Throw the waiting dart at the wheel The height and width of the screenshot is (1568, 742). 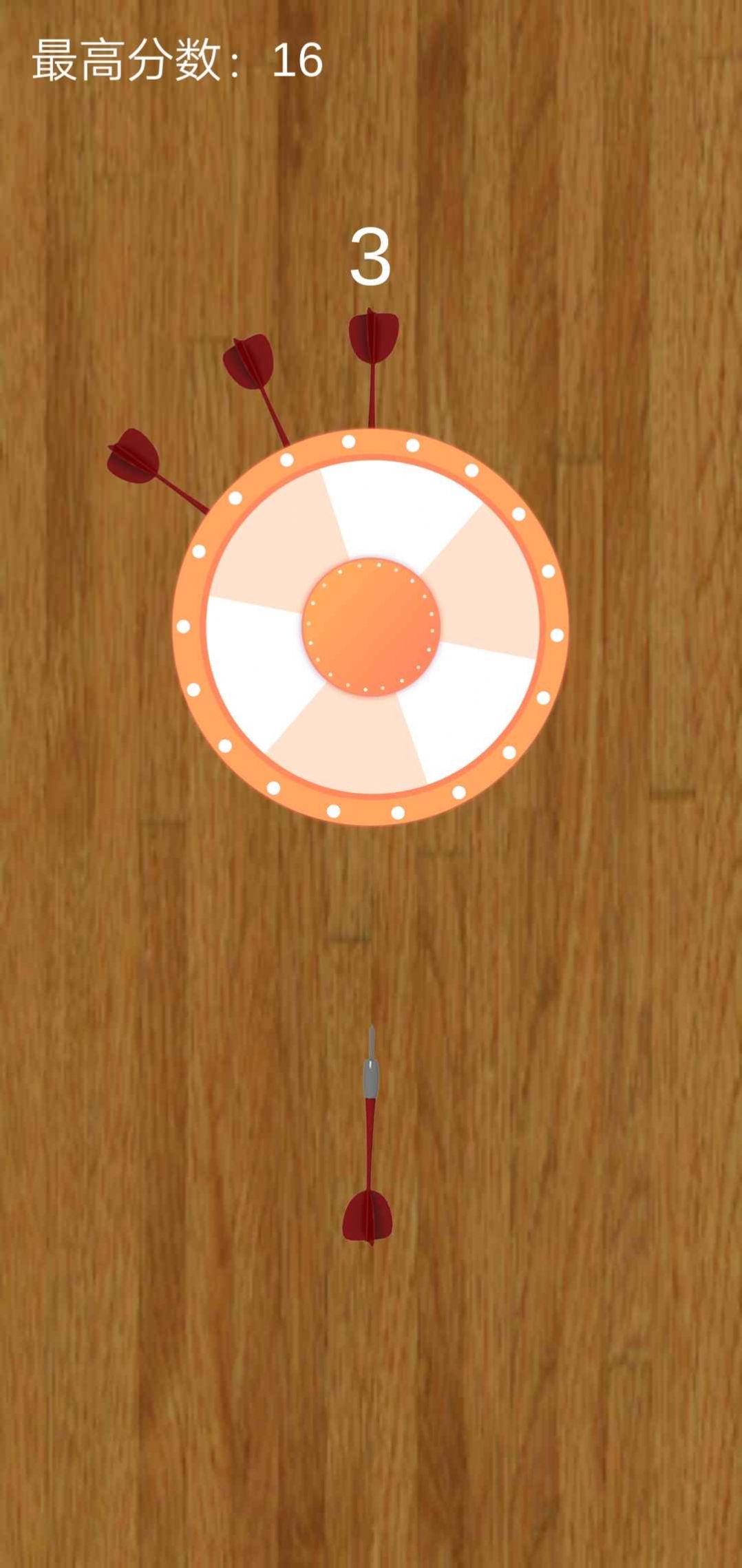click(x=370, y=1136)
